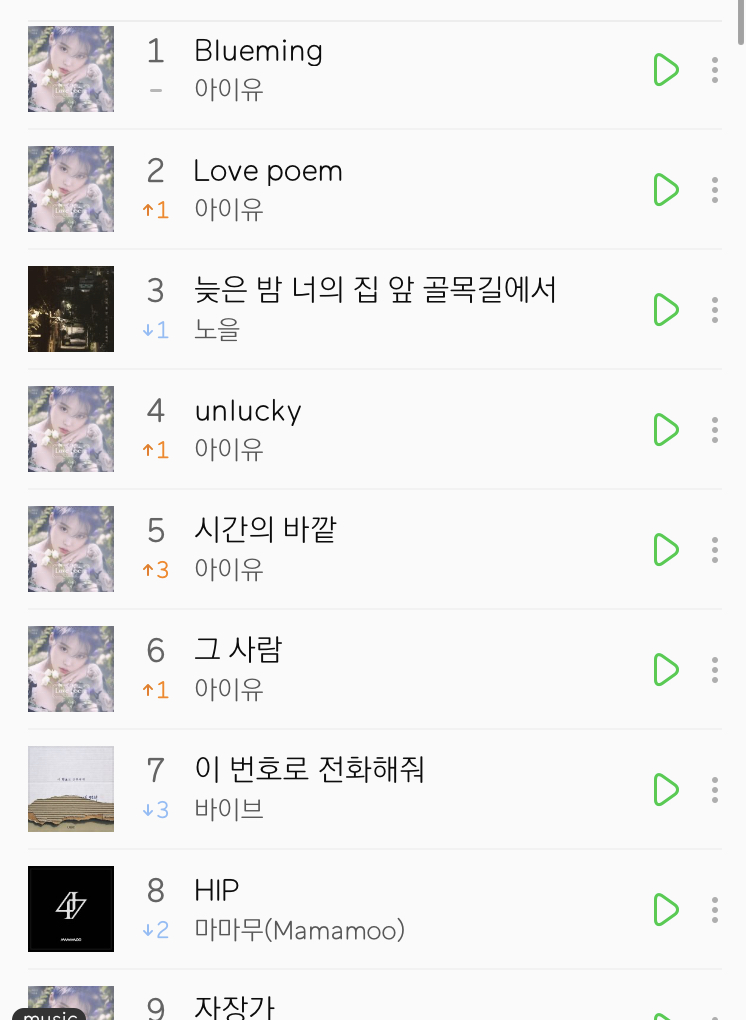Play 이 번호로 전화해줘 by 바이브

[x=665, y=790]
